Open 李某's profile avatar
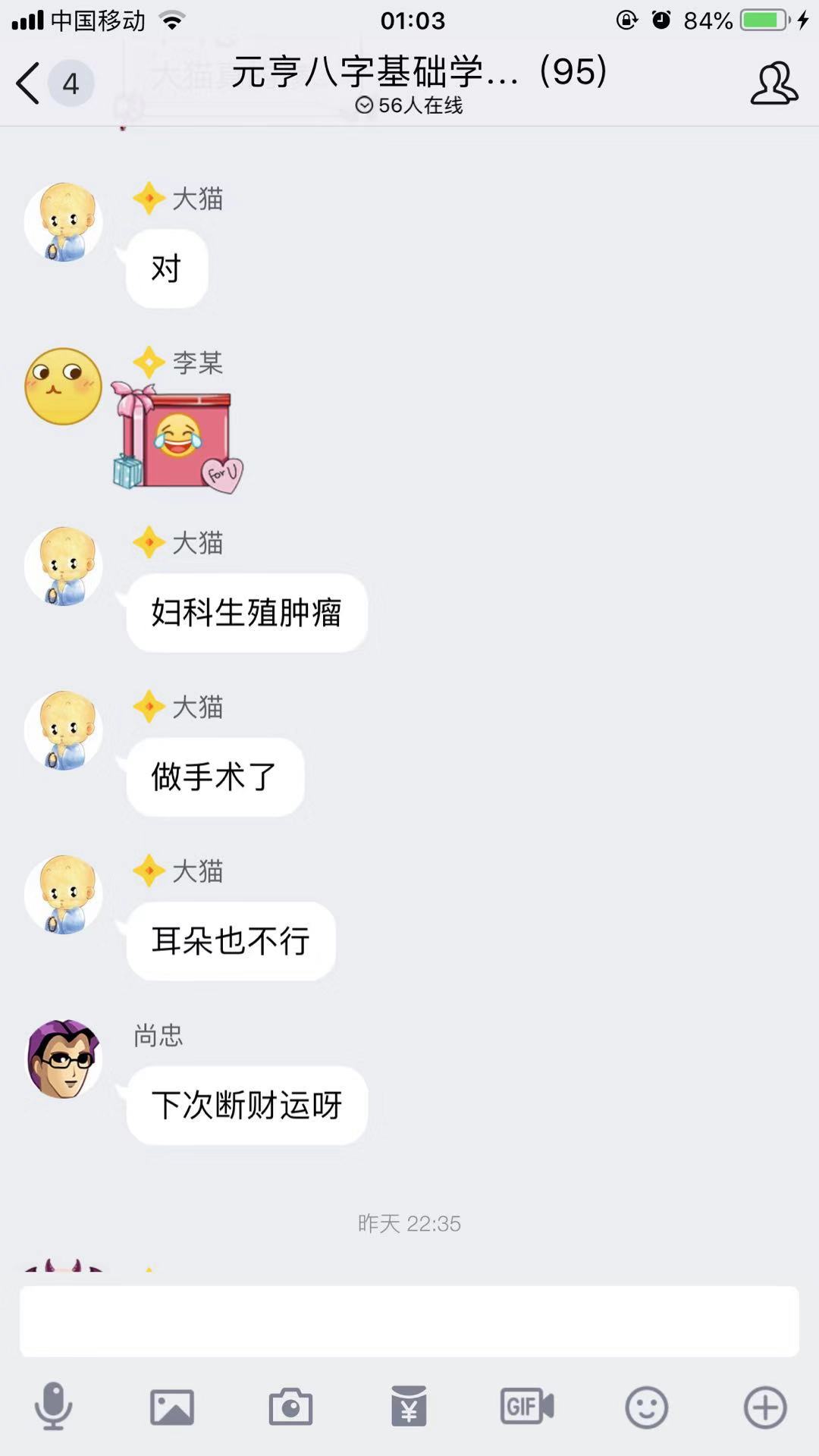 pyautogui.click(x=64, y=387)
